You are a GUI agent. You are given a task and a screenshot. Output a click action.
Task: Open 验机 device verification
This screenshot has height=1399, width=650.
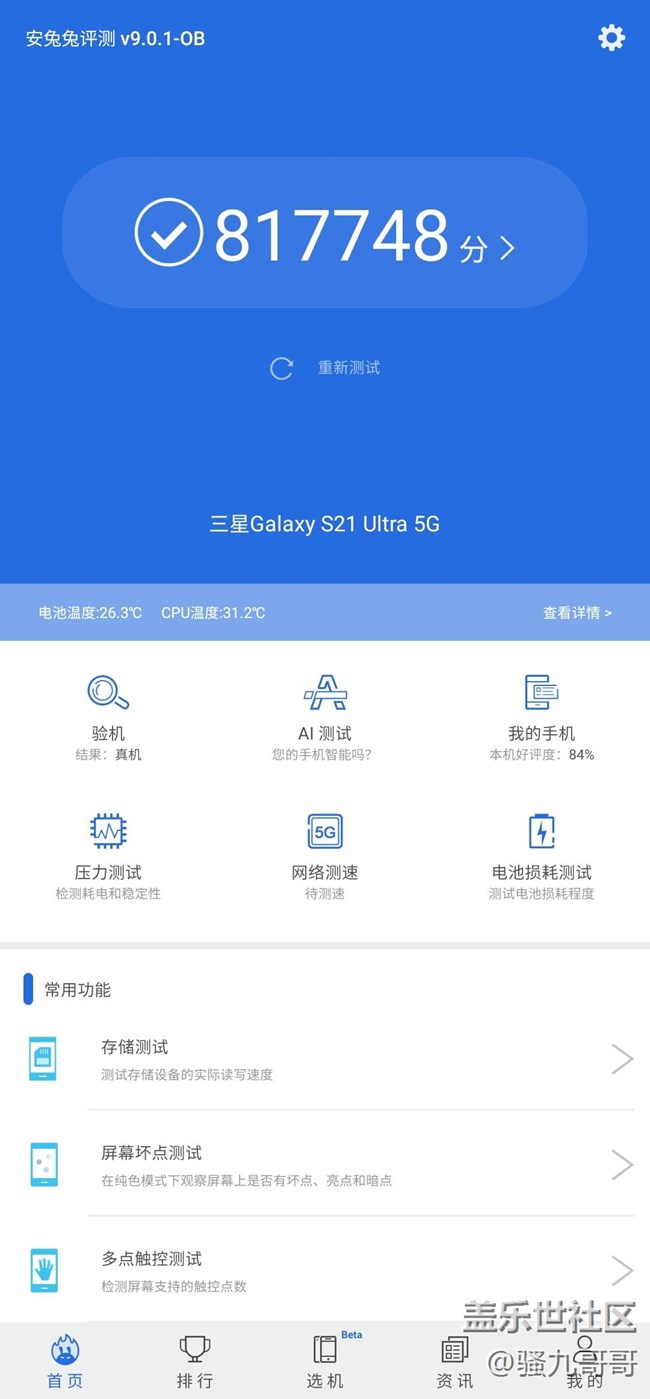(108, 715)
